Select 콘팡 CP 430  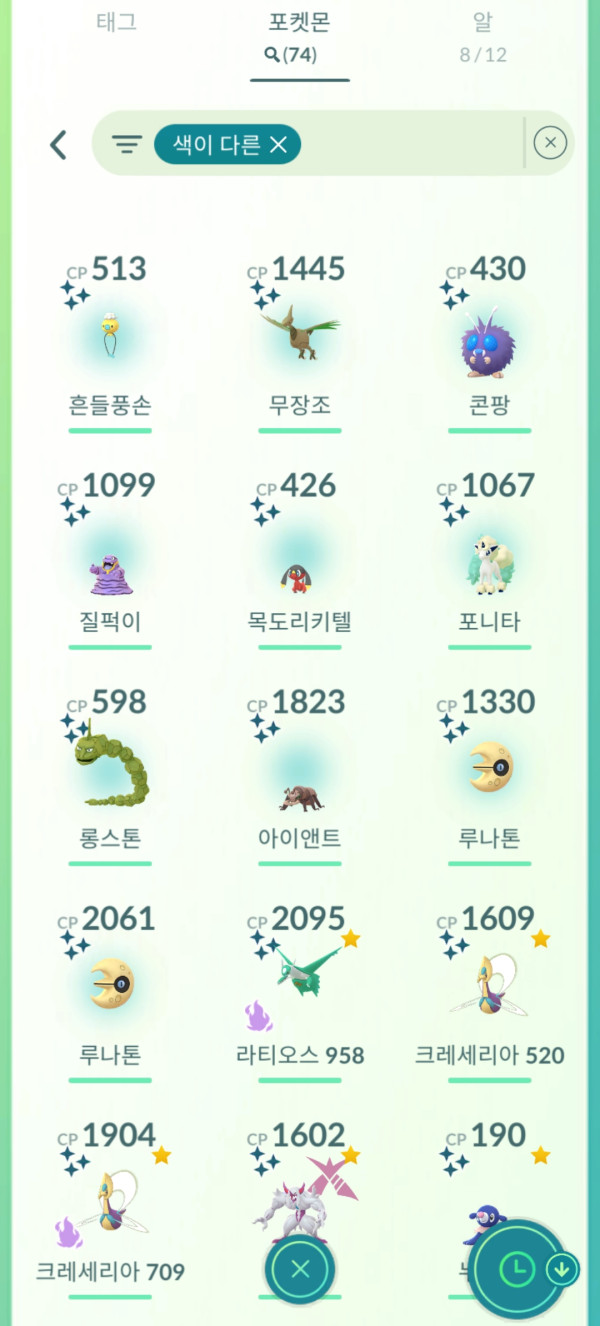click(490, 340)
